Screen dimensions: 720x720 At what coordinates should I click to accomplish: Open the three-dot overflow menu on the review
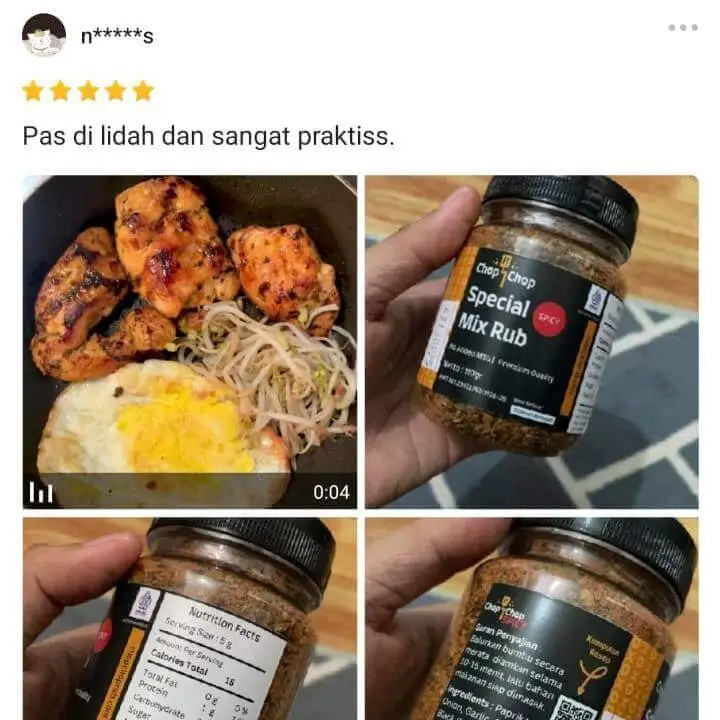click(x=683, y=28)
